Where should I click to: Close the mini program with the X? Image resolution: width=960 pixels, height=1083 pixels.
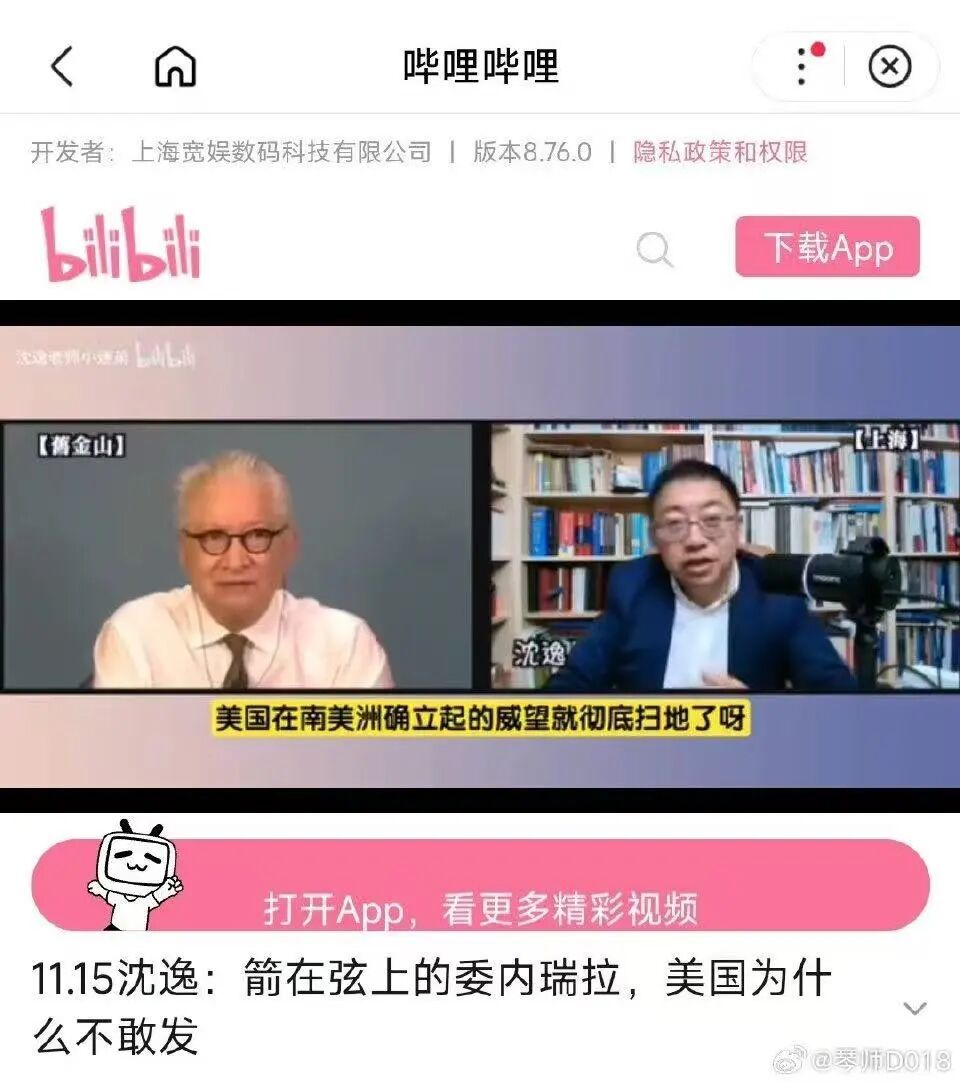click(889, 67)
